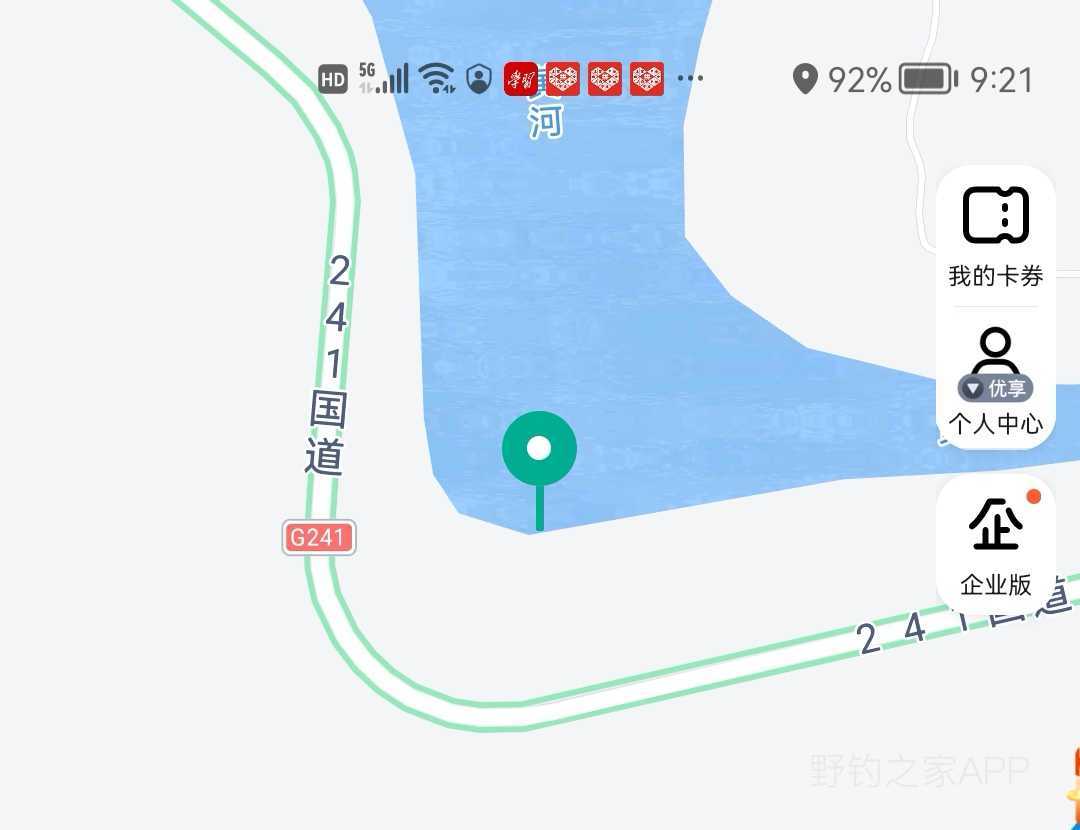The height and width of the screenshot is (830, 1080).
Task: Open 个人中心 personal center
Action: click(x=995, y=382)
